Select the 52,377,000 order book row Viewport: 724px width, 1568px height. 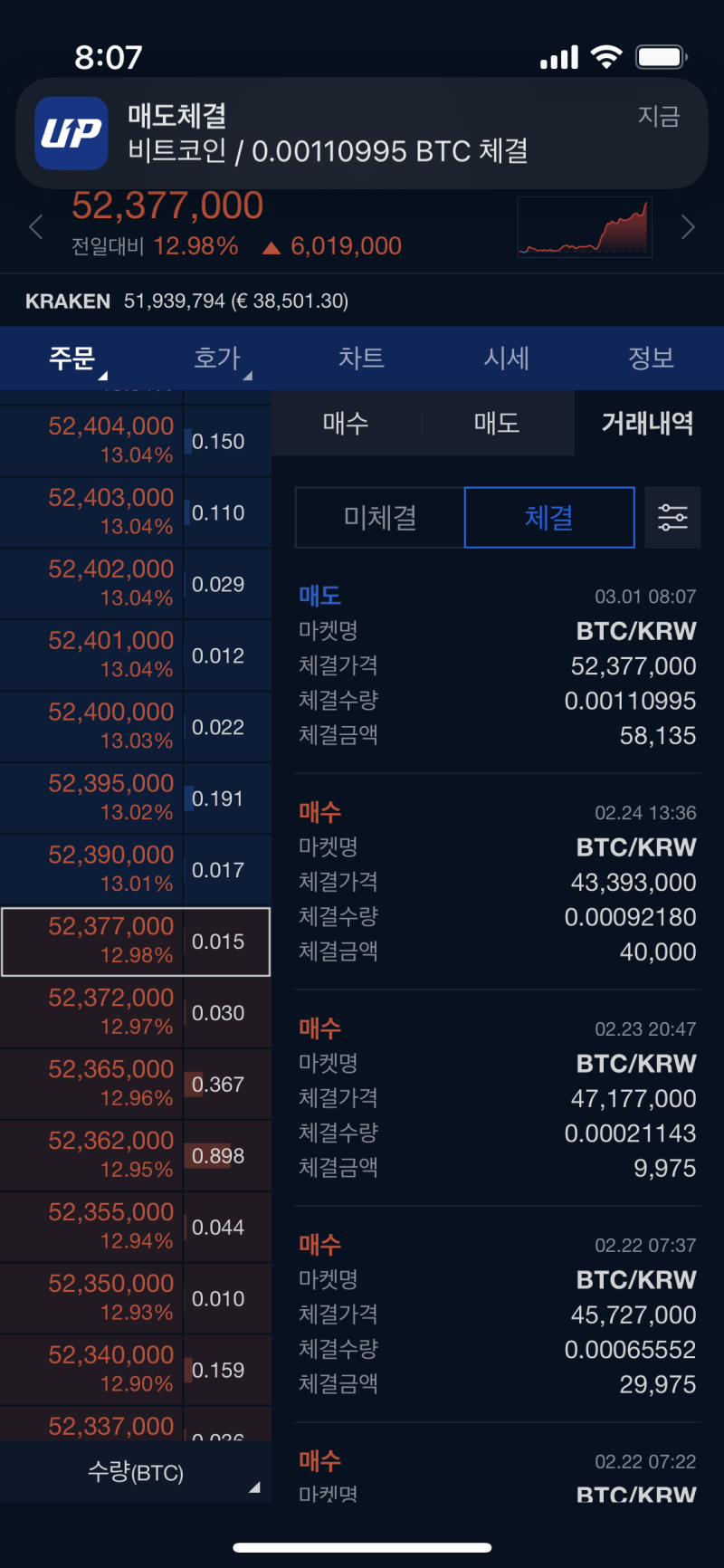[x=136, y=942]
